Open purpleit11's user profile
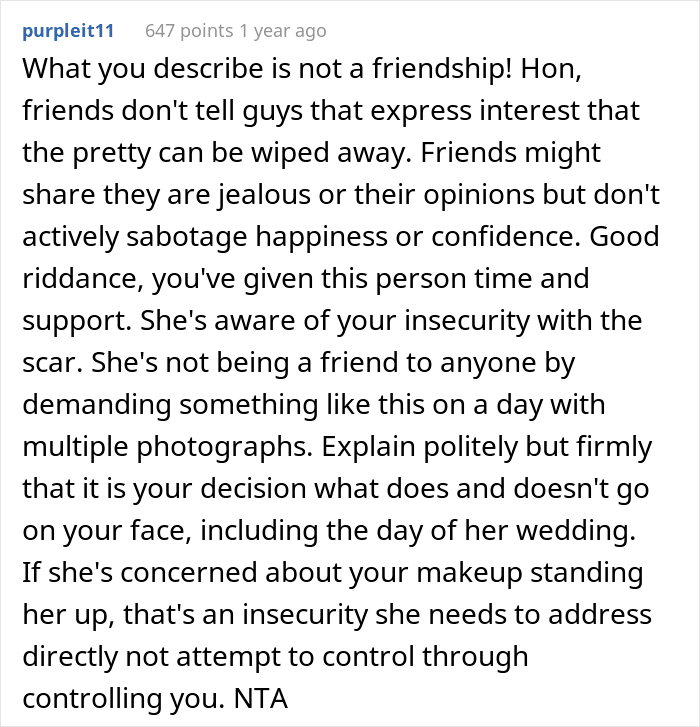700x727 pixels. click(68, 31)
